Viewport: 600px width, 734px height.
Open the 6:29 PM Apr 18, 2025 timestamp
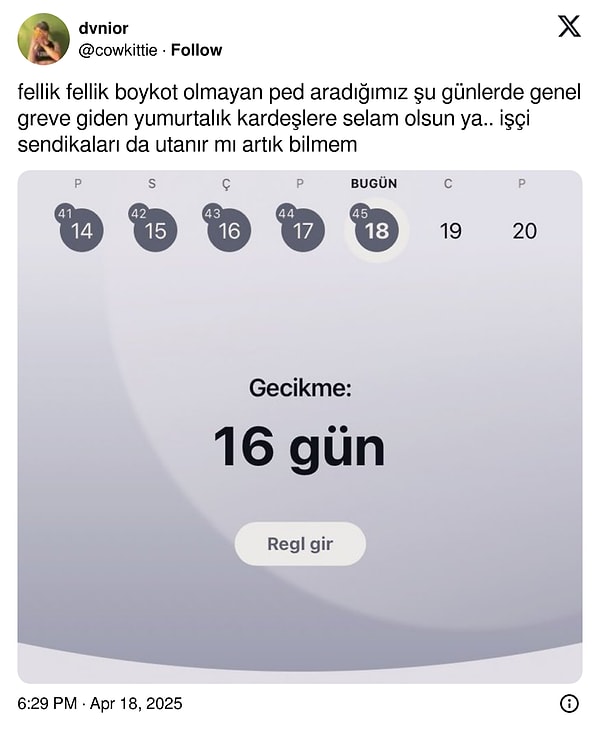(100, 703)
